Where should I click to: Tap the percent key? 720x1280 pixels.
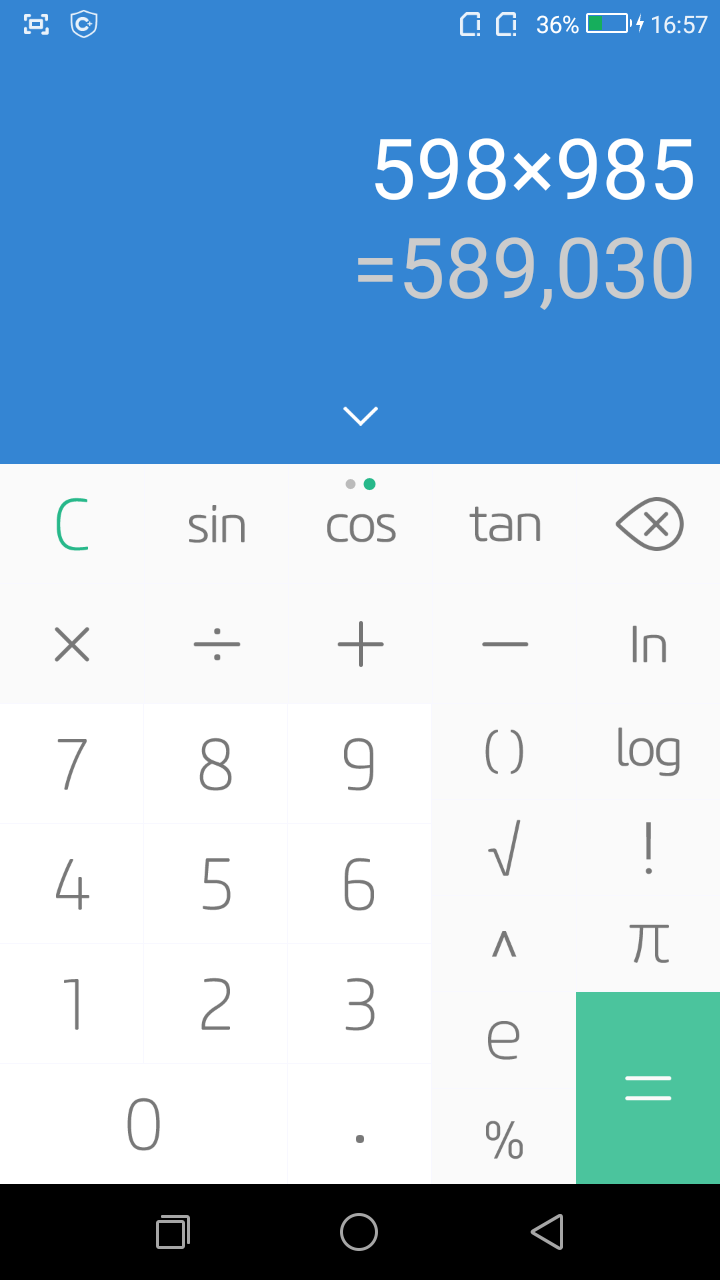504,1138
